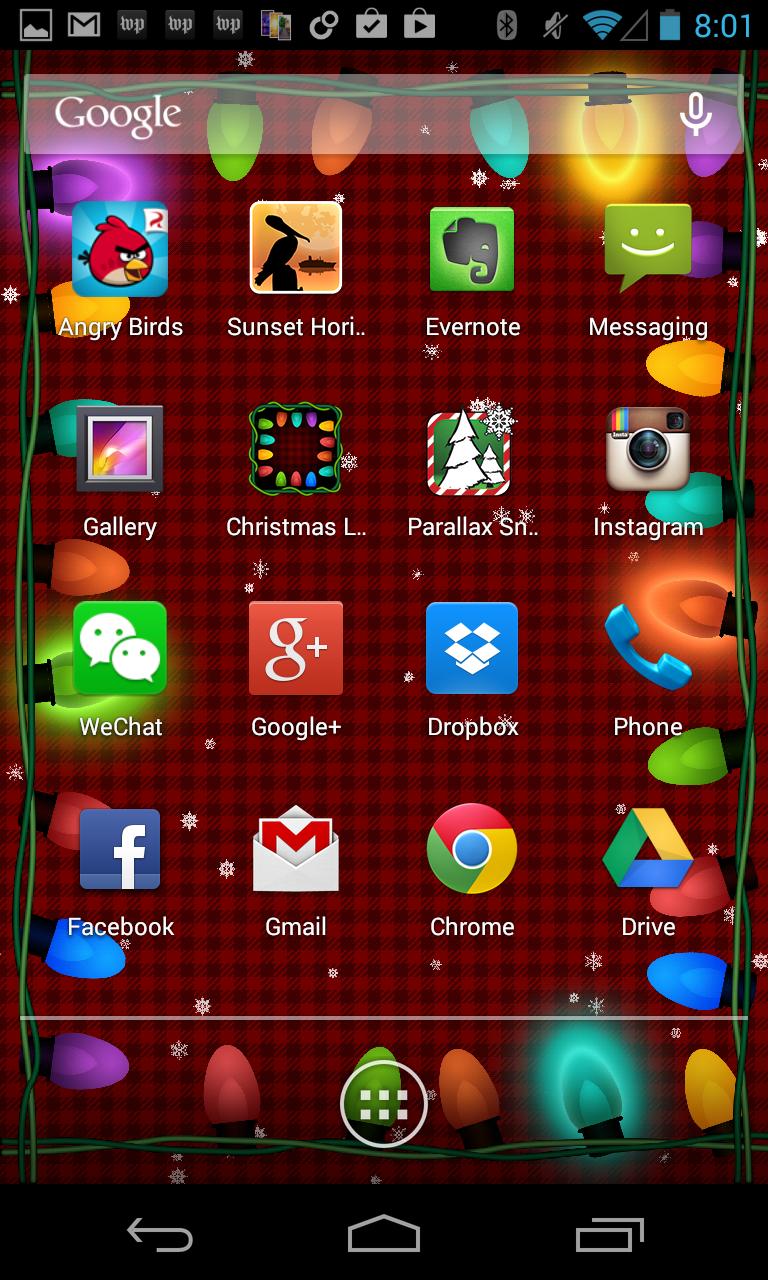Show recent apps
Image resolution: width=768 pixels, height=1280 pixels.
(x=609, y=1235)
